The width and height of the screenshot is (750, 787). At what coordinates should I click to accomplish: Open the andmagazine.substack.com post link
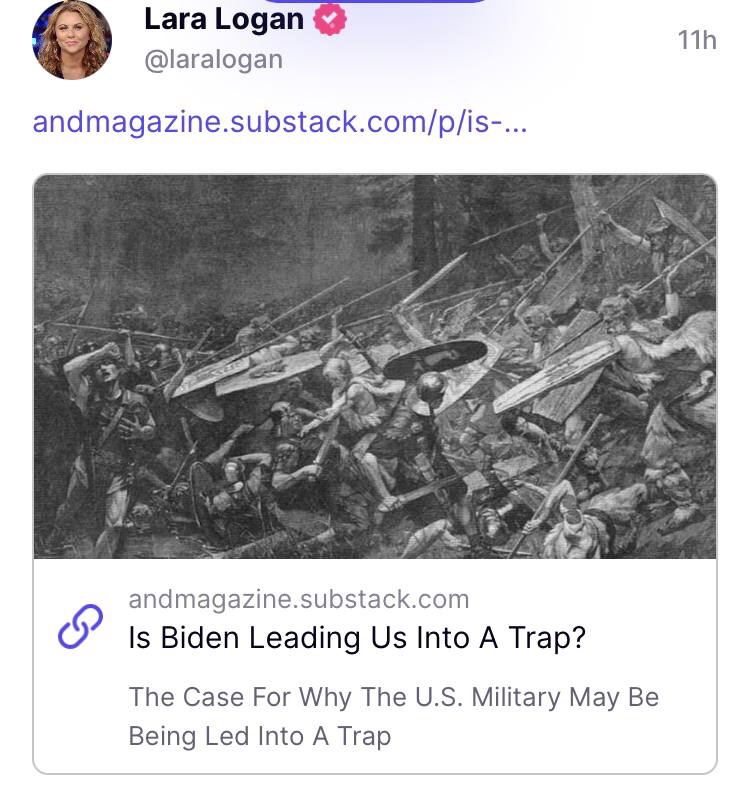point(282,122)
